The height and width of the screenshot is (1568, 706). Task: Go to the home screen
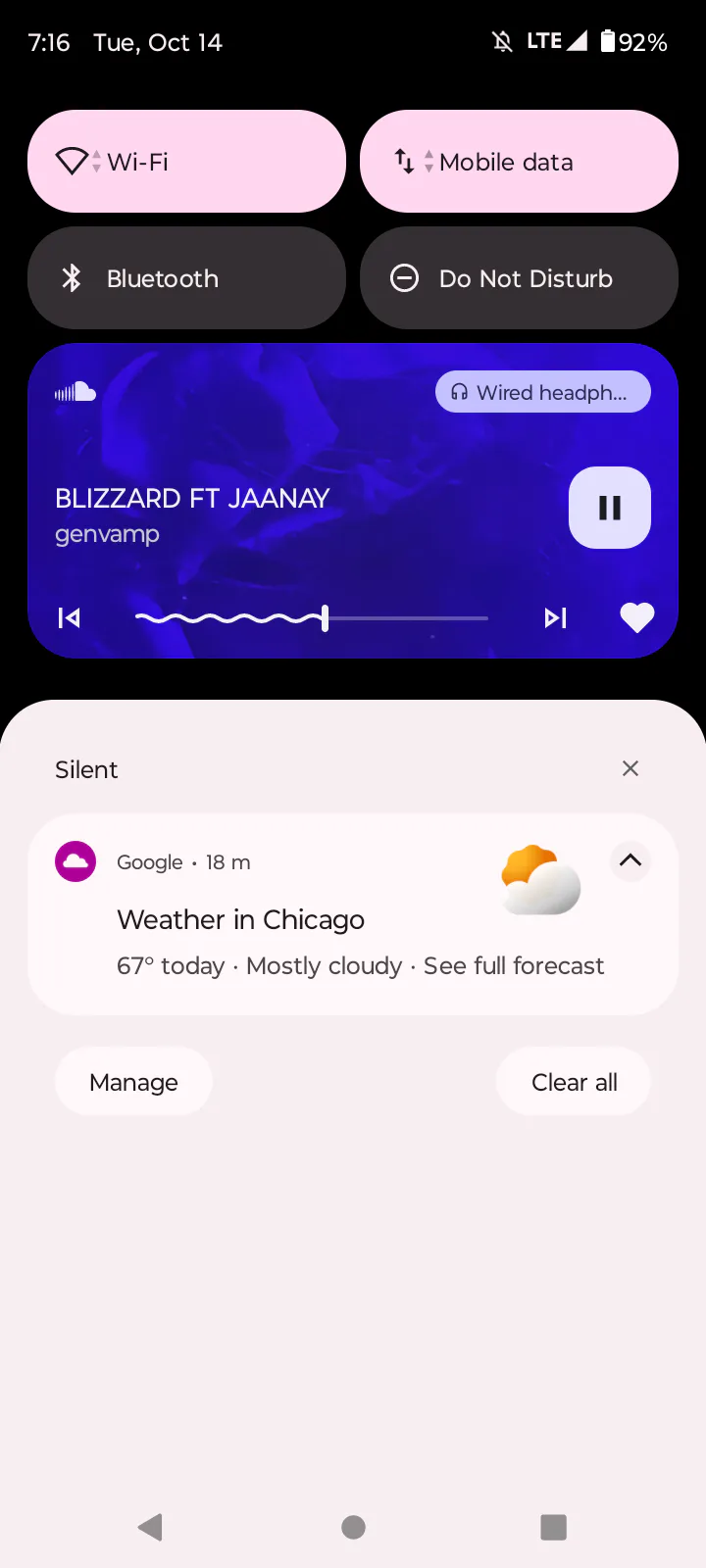click(353, 1527)
